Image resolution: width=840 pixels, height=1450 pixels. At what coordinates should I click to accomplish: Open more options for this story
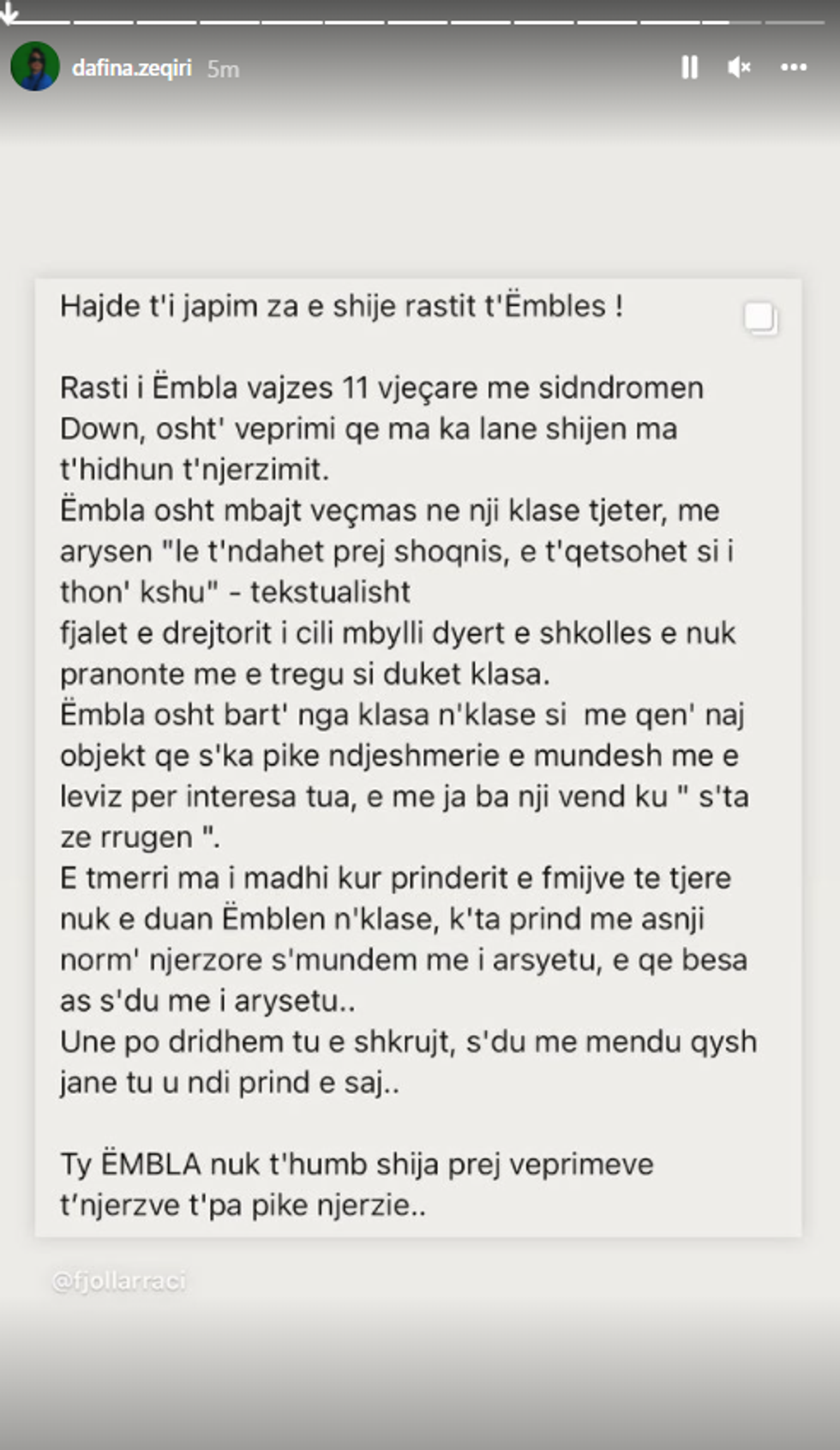[795, 66]
